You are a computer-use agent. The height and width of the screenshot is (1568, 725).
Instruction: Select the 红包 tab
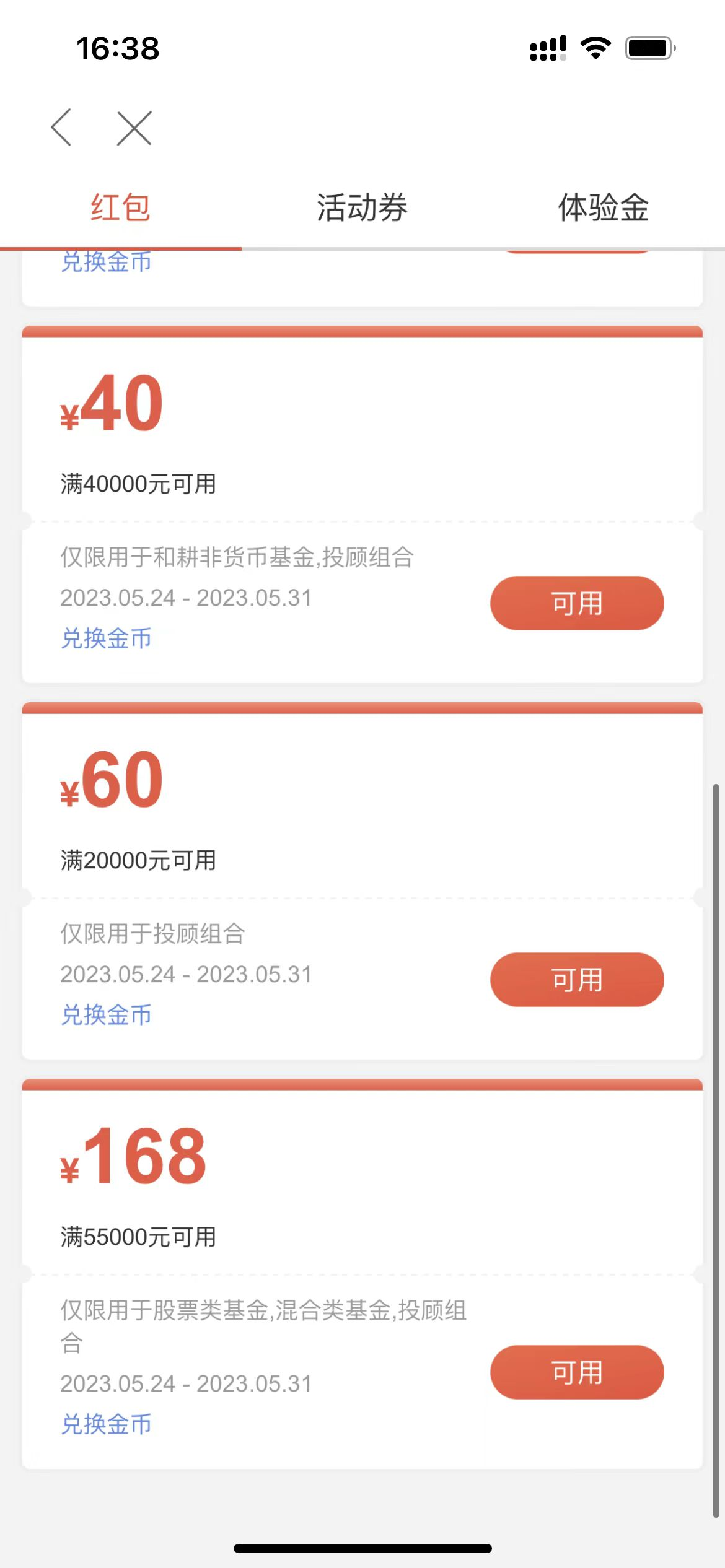(121, 207)
